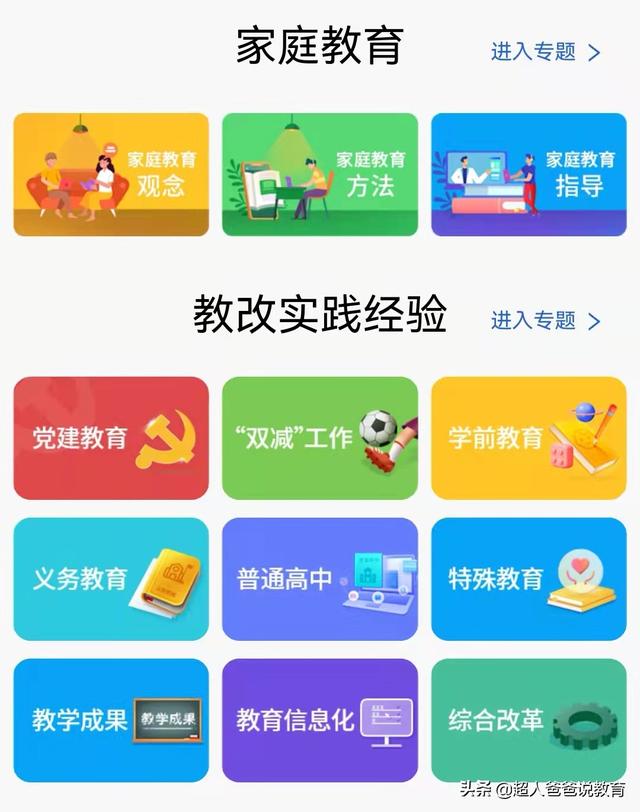Screen dimensions: 640x812
Task: Open the 教育信息化 tile
Action: click(320, 720)
